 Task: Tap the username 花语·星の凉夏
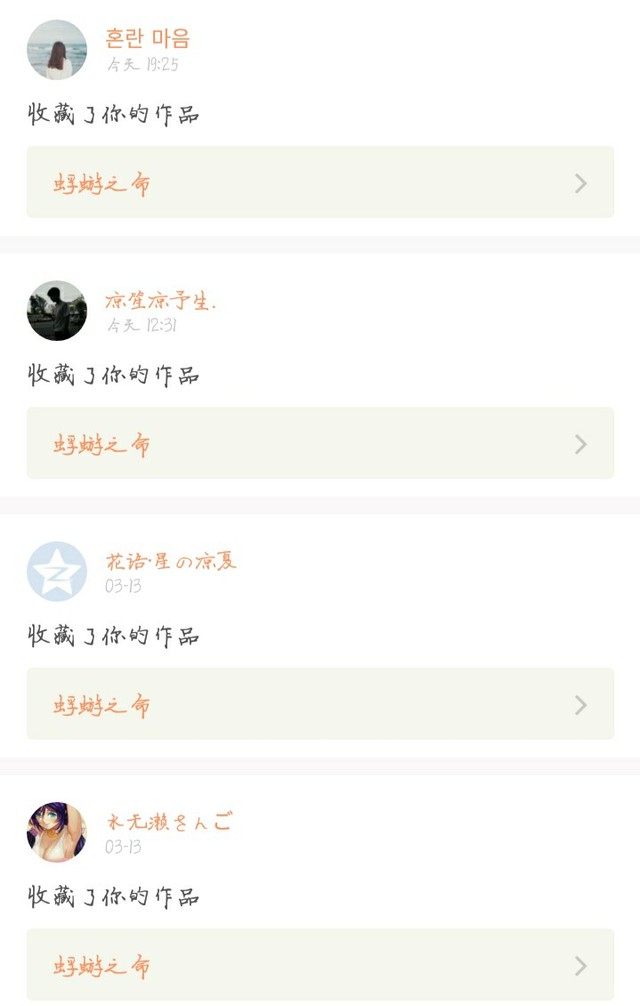click(171, 561)
